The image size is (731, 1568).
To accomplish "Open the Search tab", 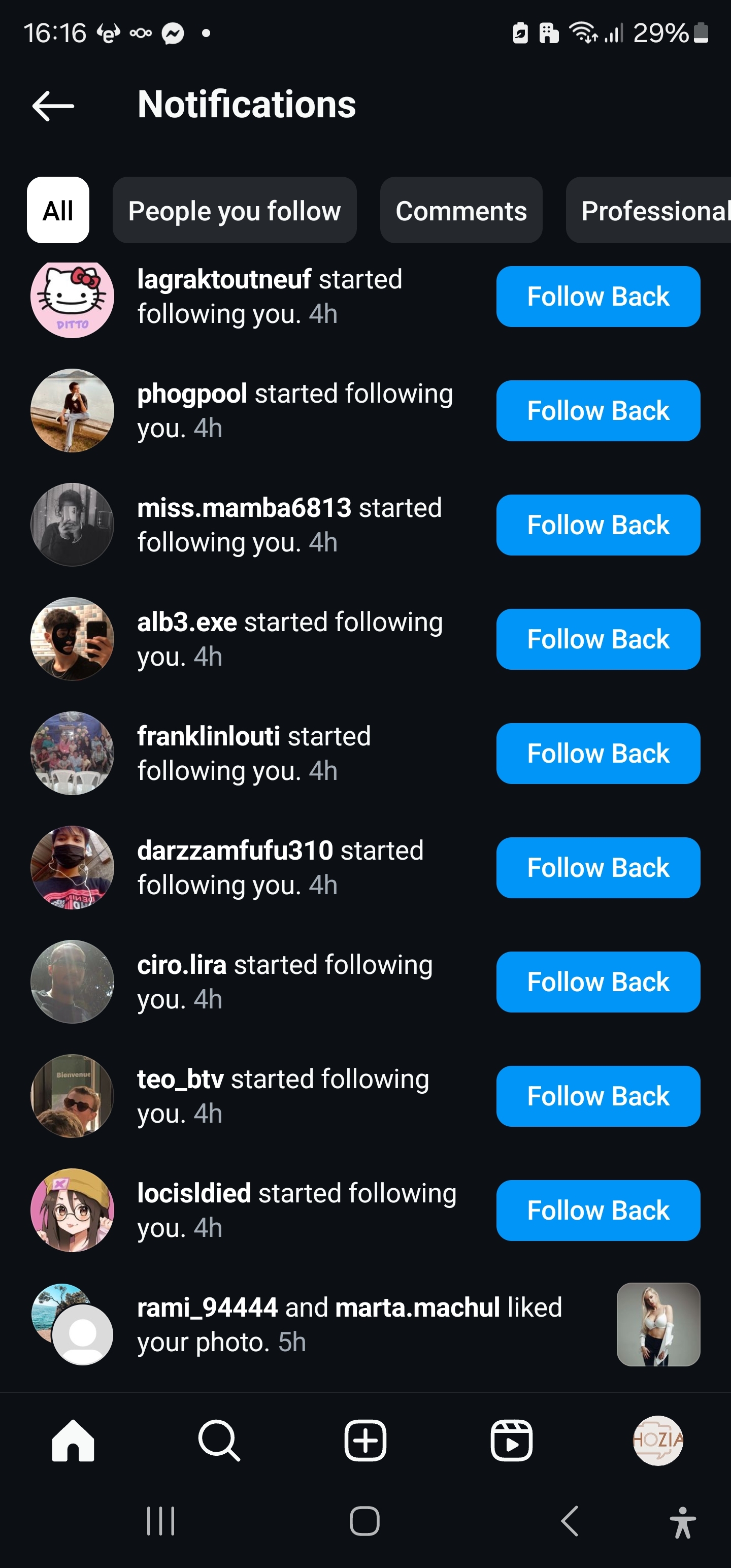I will click(x=219, y=1441).
